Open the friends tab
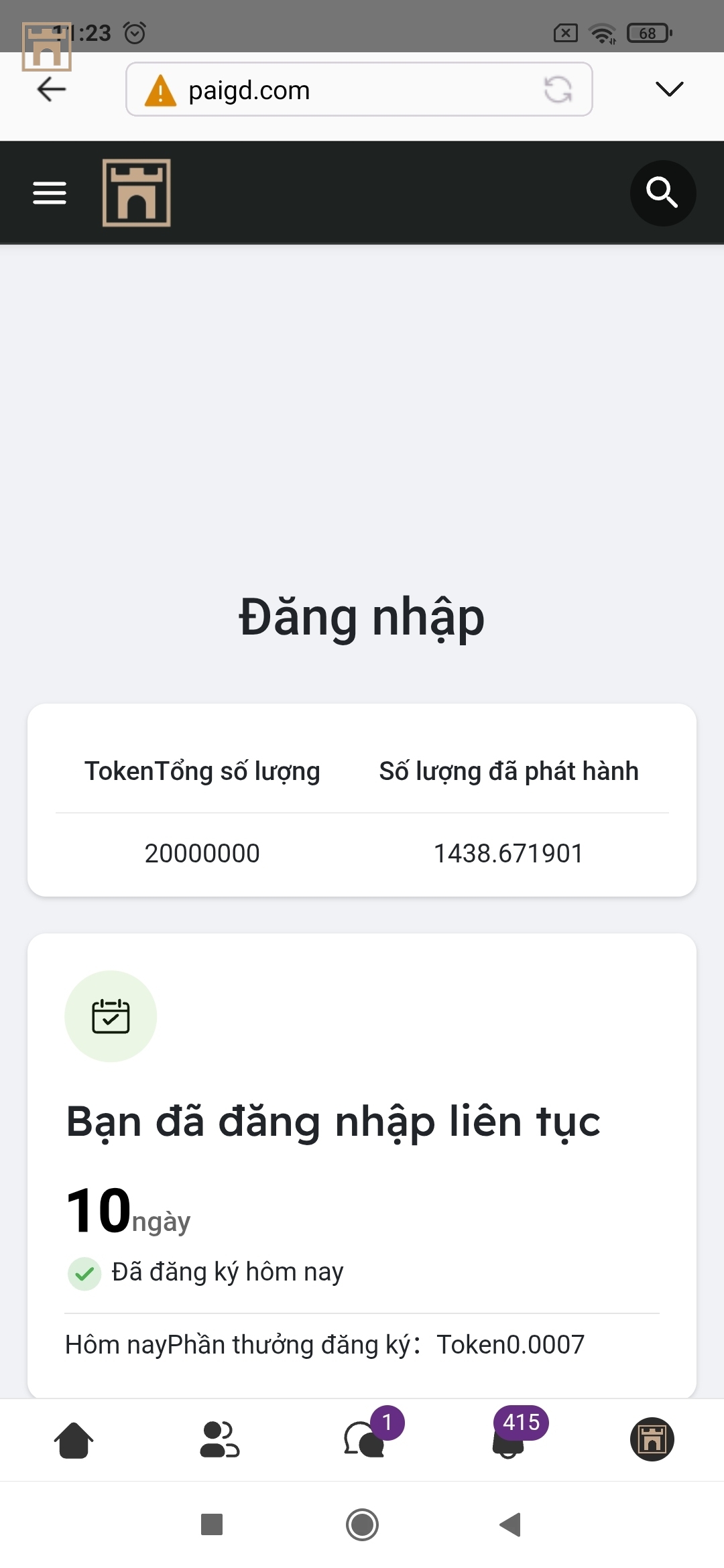Viewport: 724px width, 1568px height. coord(219,1439)
